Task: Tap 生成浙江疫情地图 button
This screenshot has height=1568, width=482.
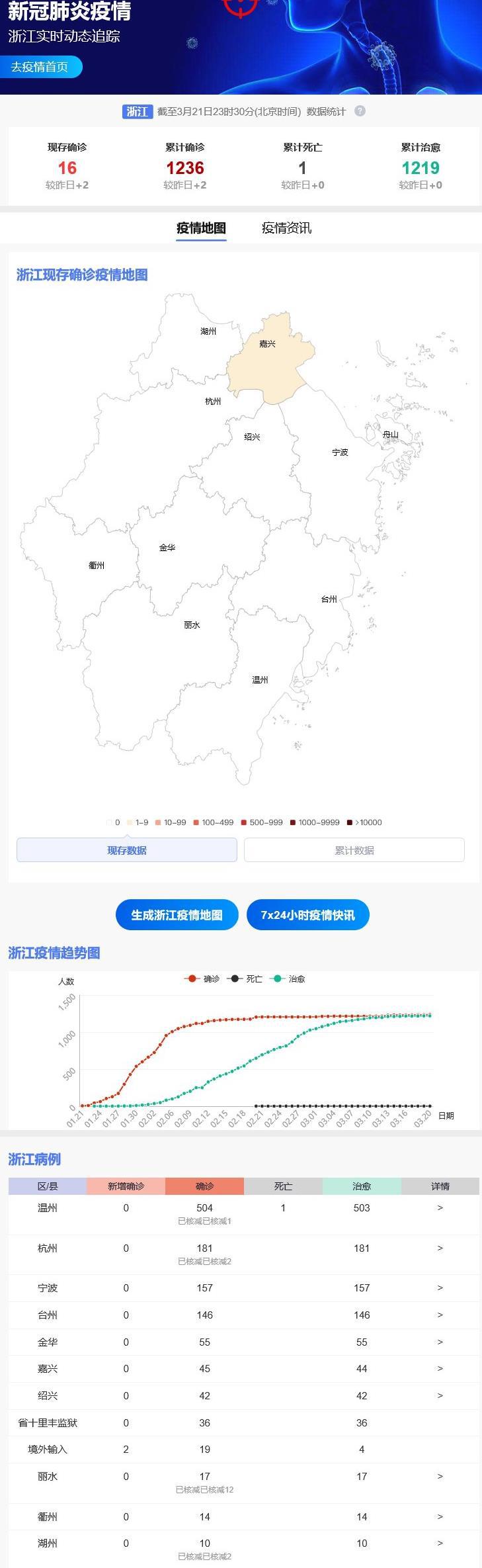Action: point(177,915)
